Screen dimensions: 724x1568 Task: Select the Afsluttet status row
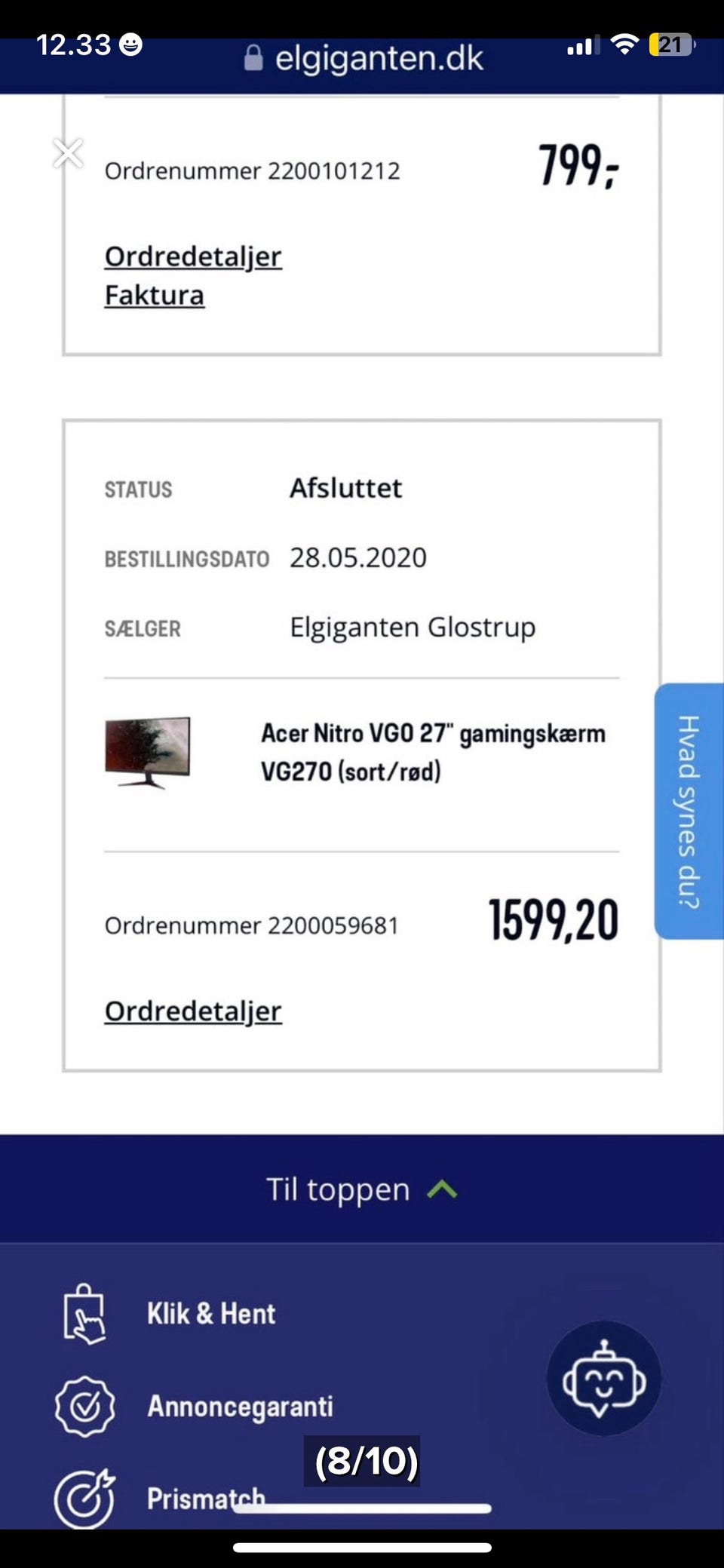(x=347, y=489)
